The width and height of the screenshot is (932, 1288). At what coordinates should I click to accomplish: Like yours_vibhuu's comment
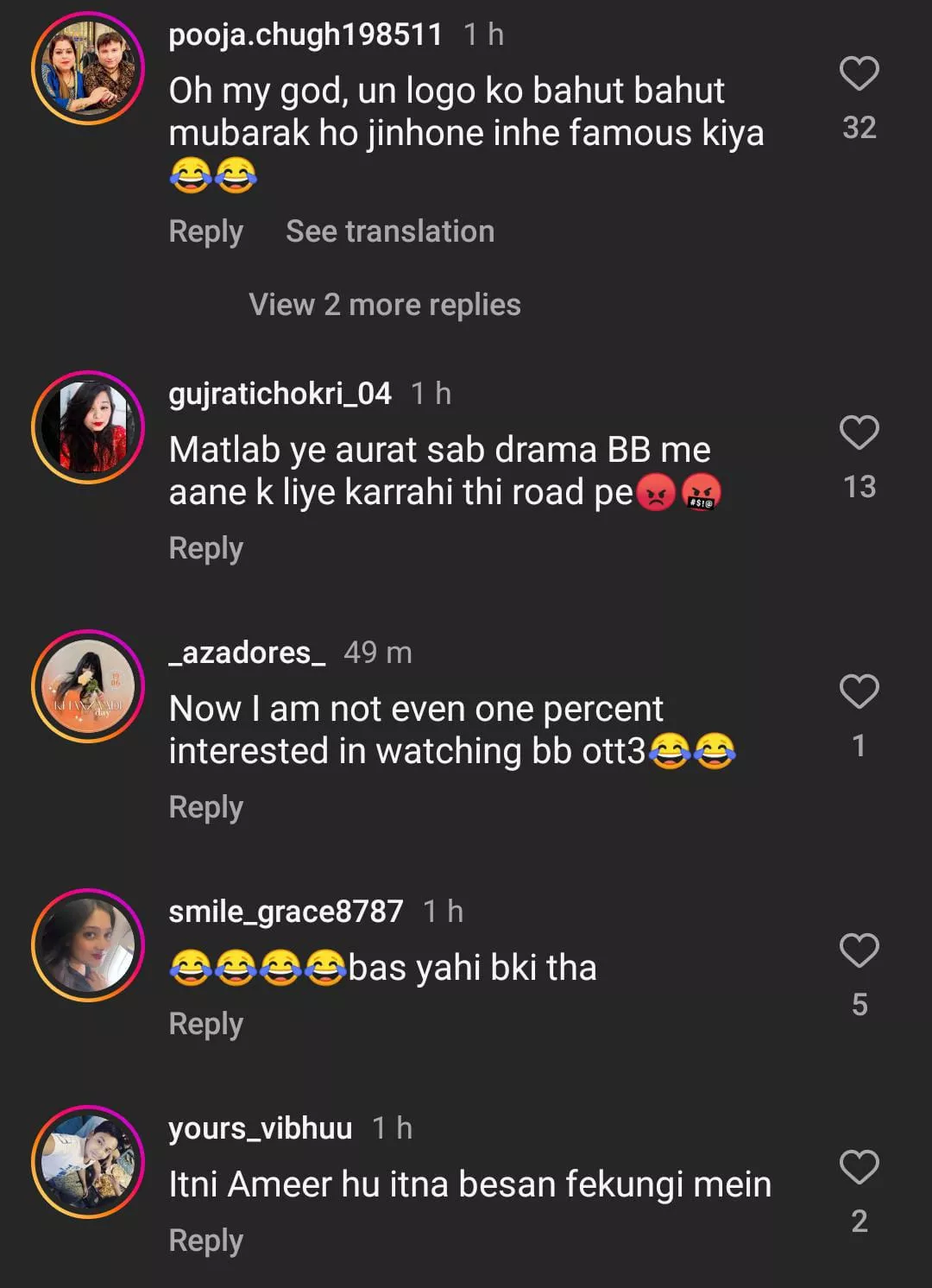[859, 1168]
